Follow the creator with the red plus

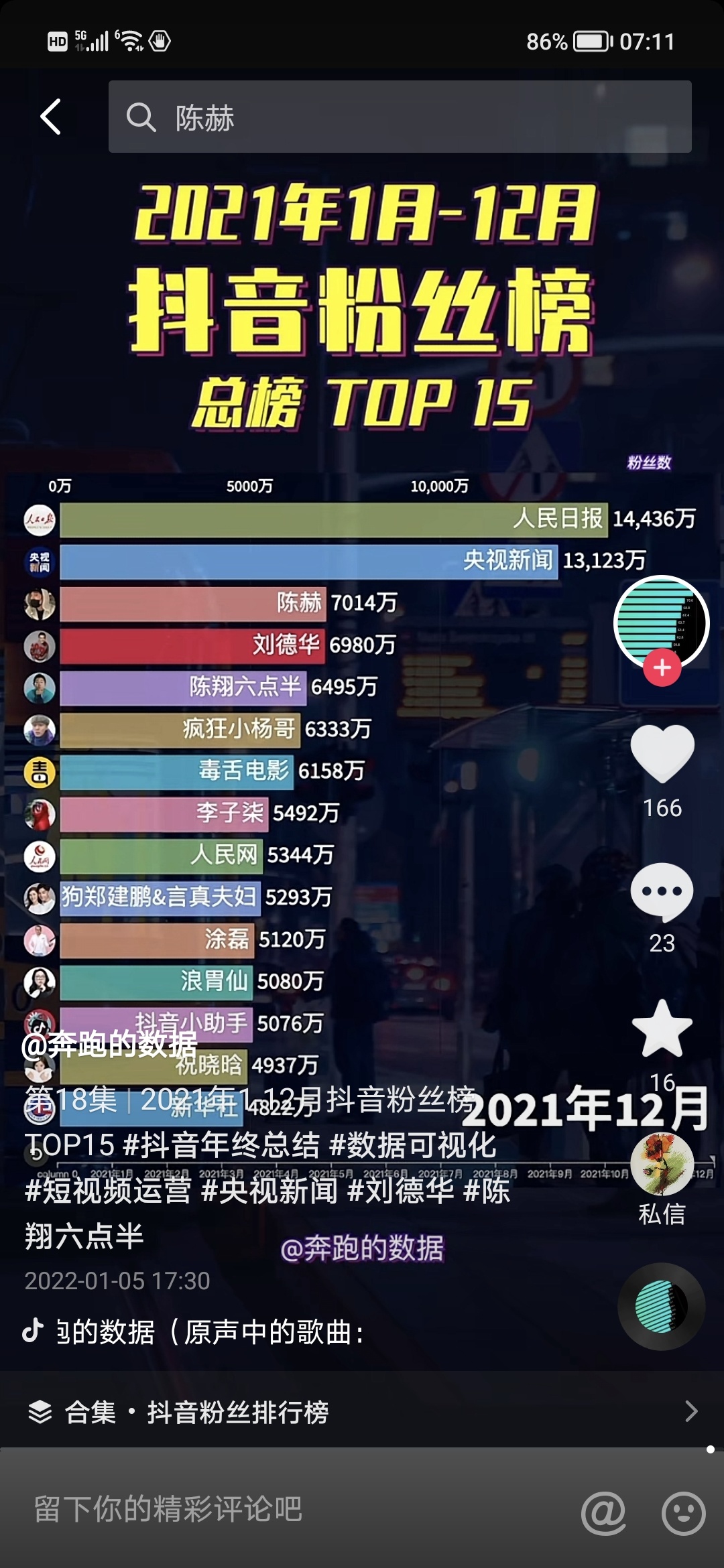(x=662, y=667)
